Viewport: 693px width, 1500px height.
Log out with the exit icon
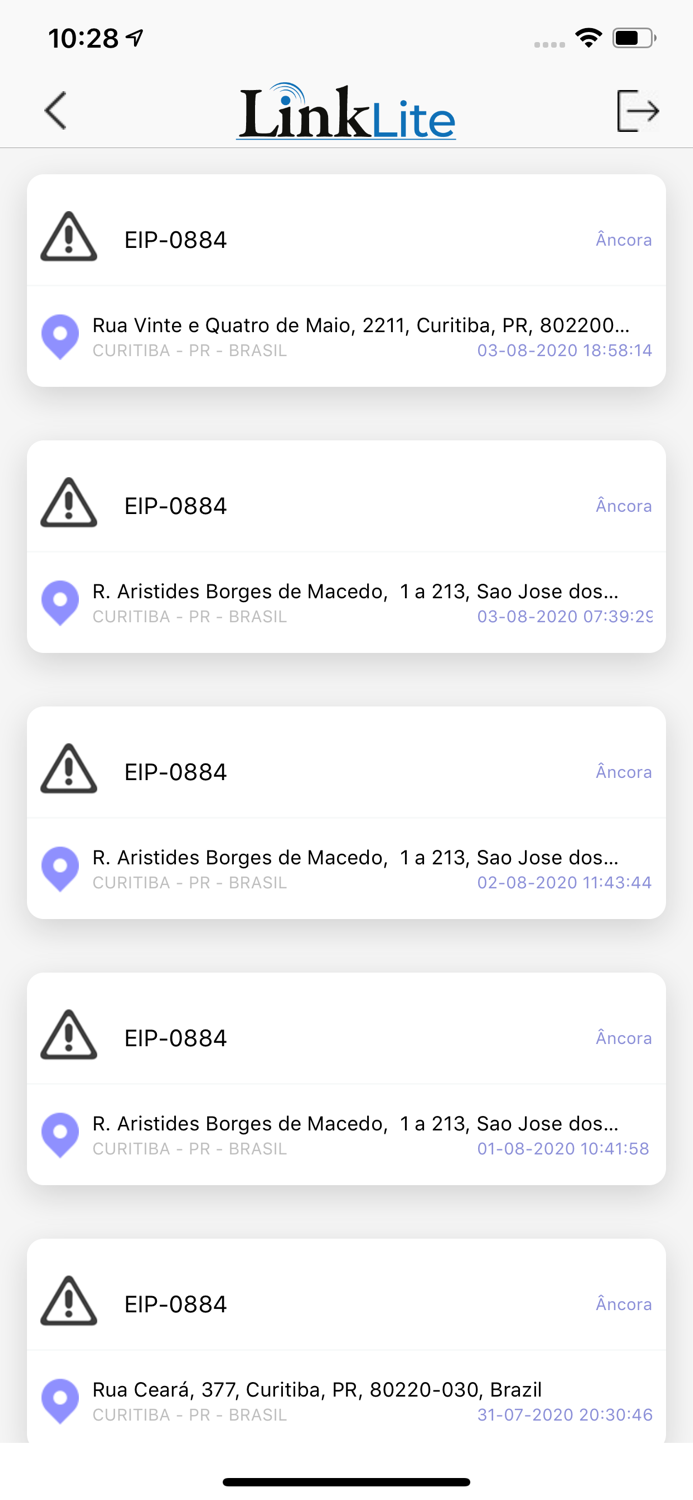(x=637, y=110)
